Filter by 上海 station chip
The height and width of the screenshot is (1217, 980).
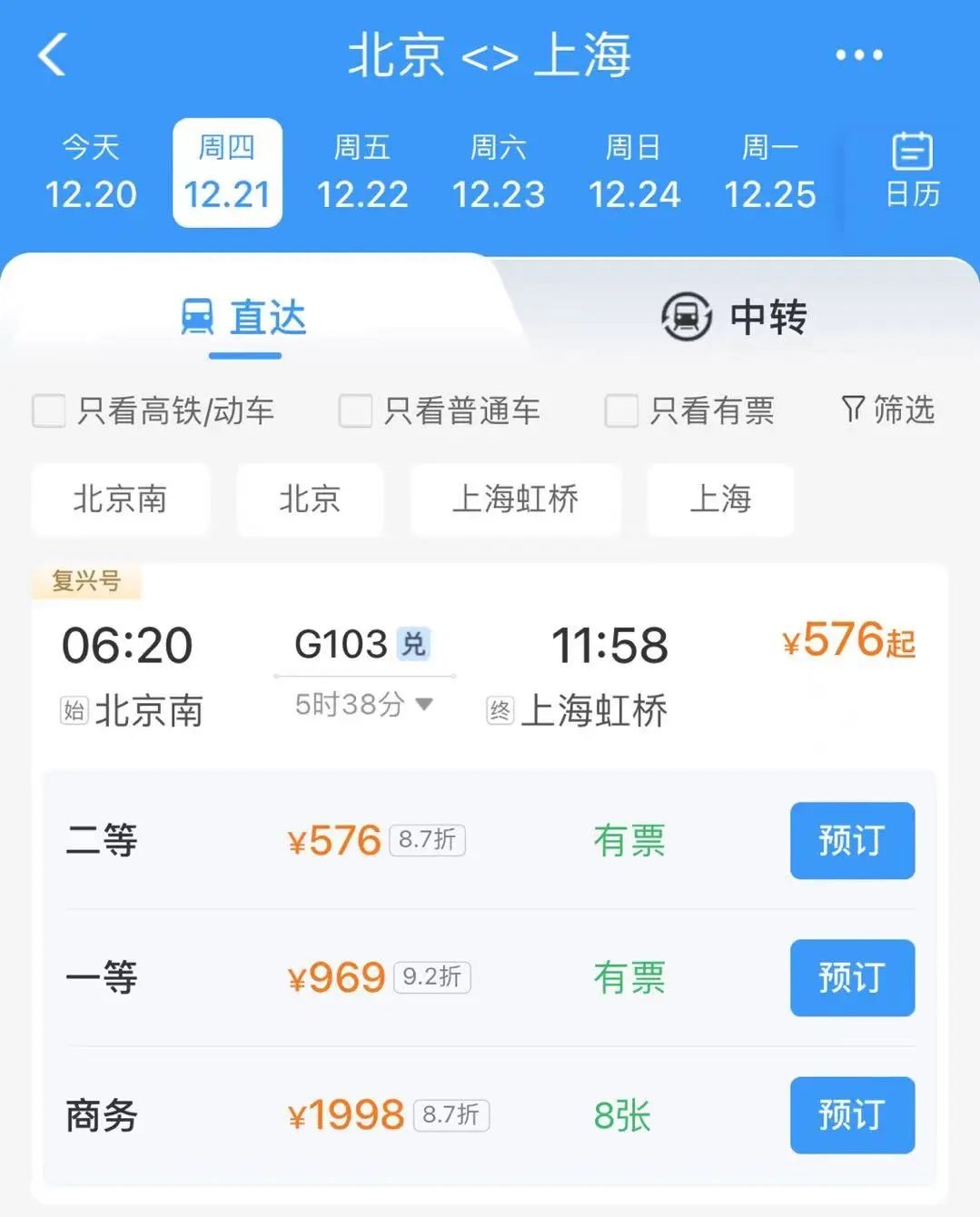coord(720,499)
